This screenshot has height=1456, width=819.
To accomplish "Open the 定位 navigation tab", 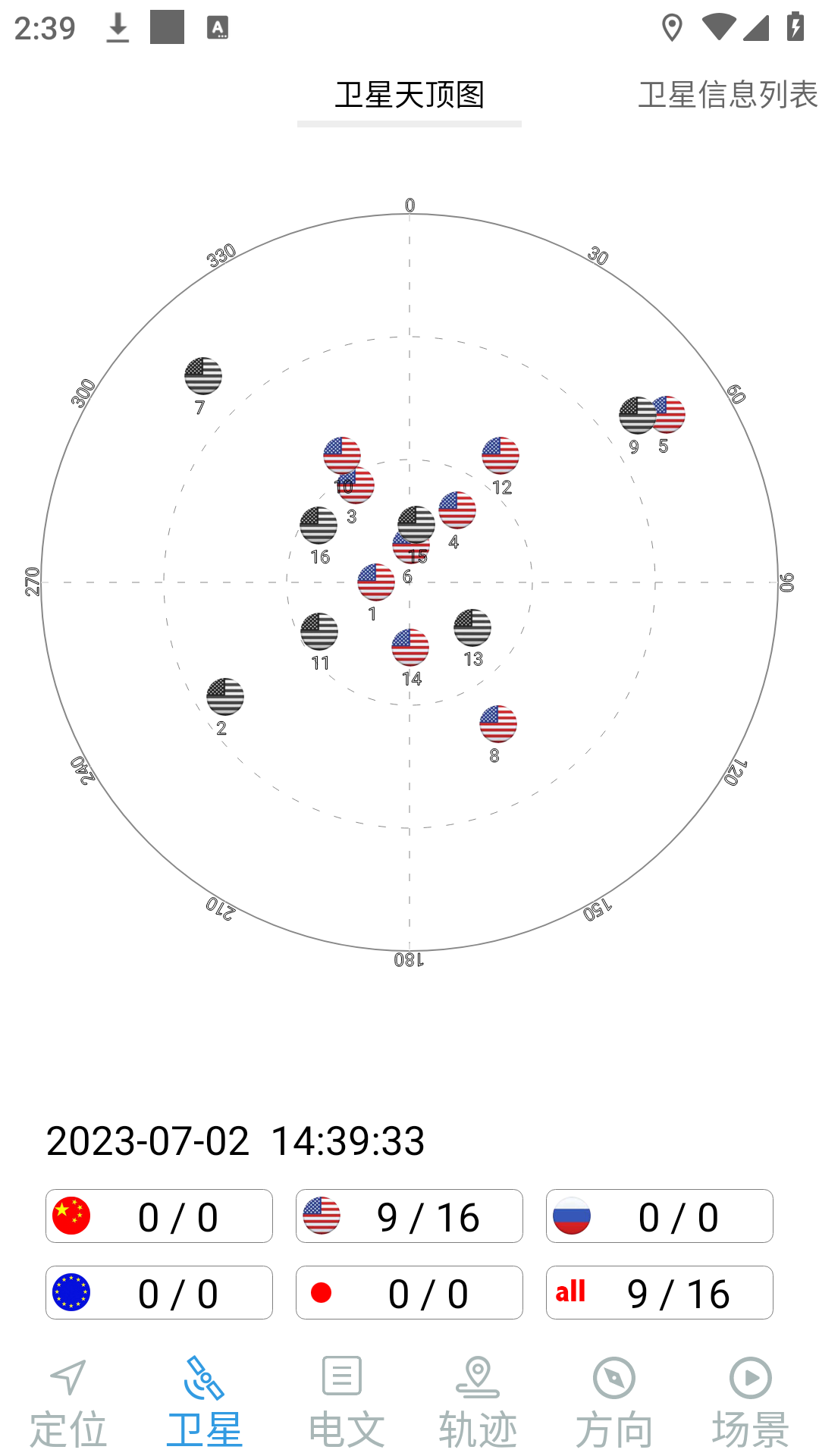I will pyautogui.click(x=68, y=1403).
